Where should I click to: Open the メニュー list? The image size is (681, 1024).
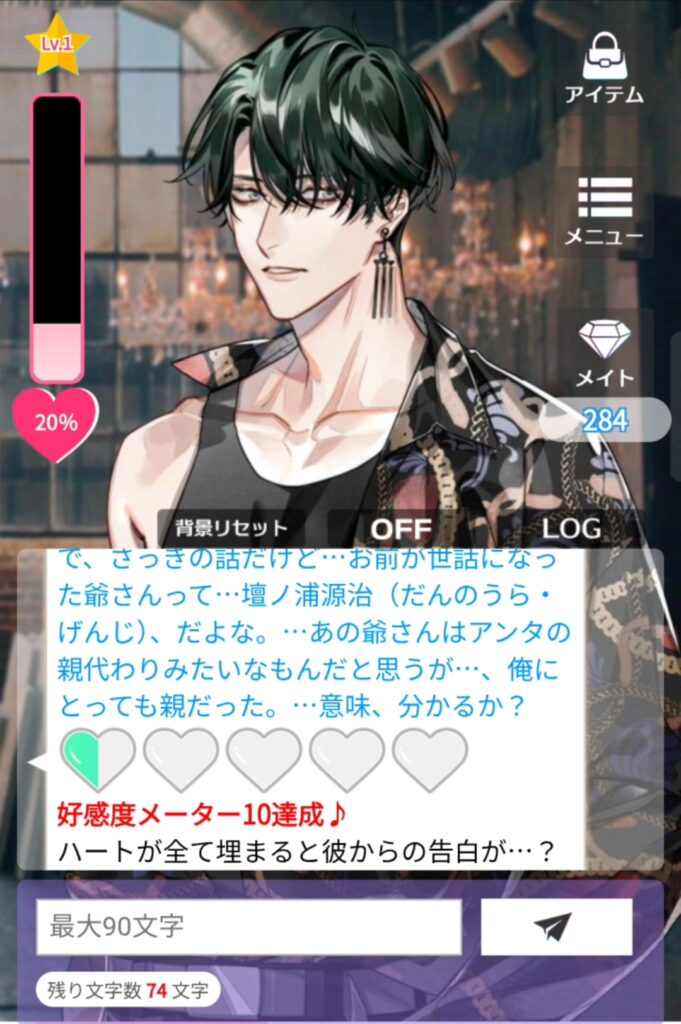point(604,211)
